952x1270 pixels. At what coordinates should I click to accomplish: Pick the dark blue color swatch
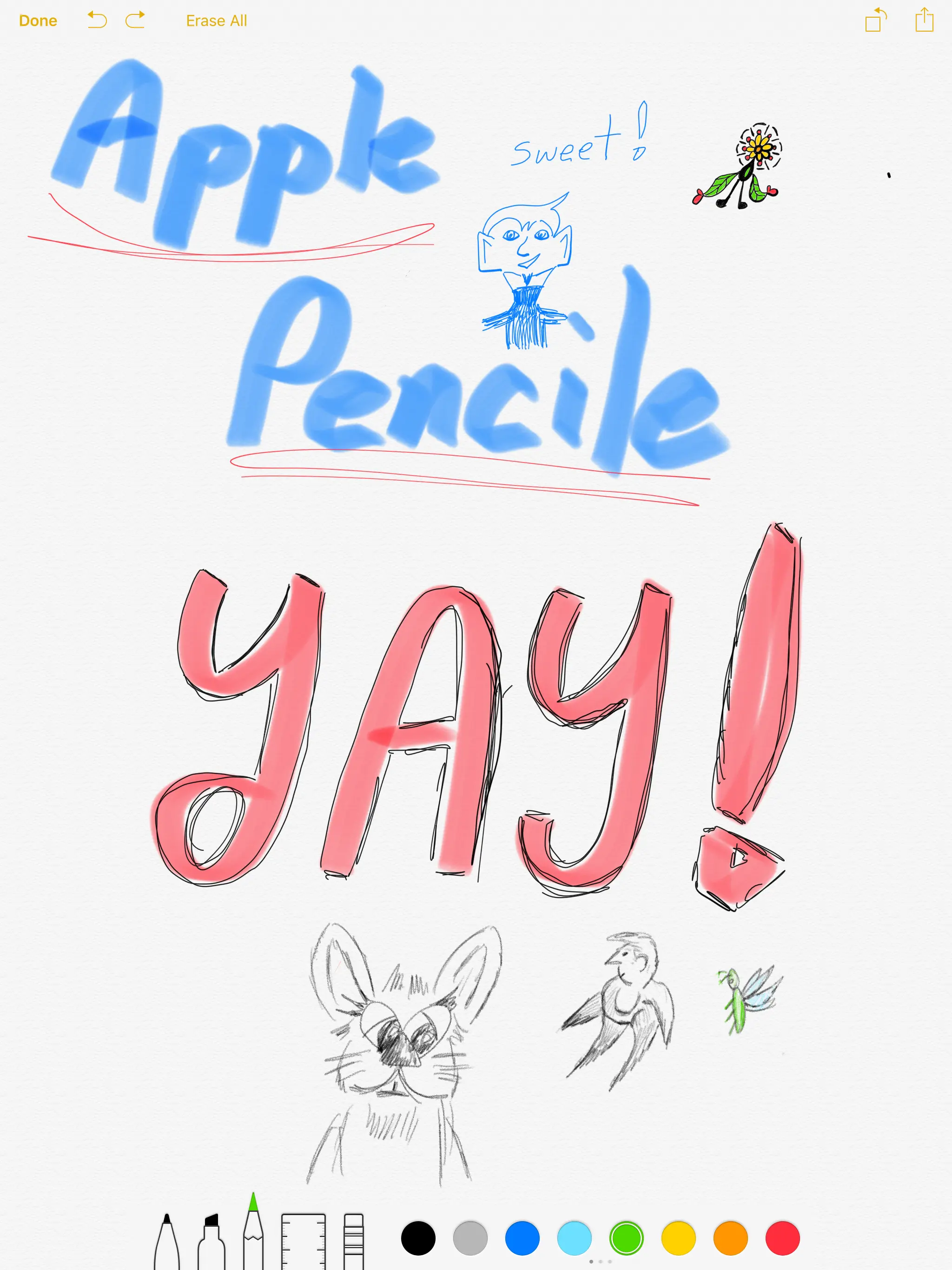point(522,1238)
